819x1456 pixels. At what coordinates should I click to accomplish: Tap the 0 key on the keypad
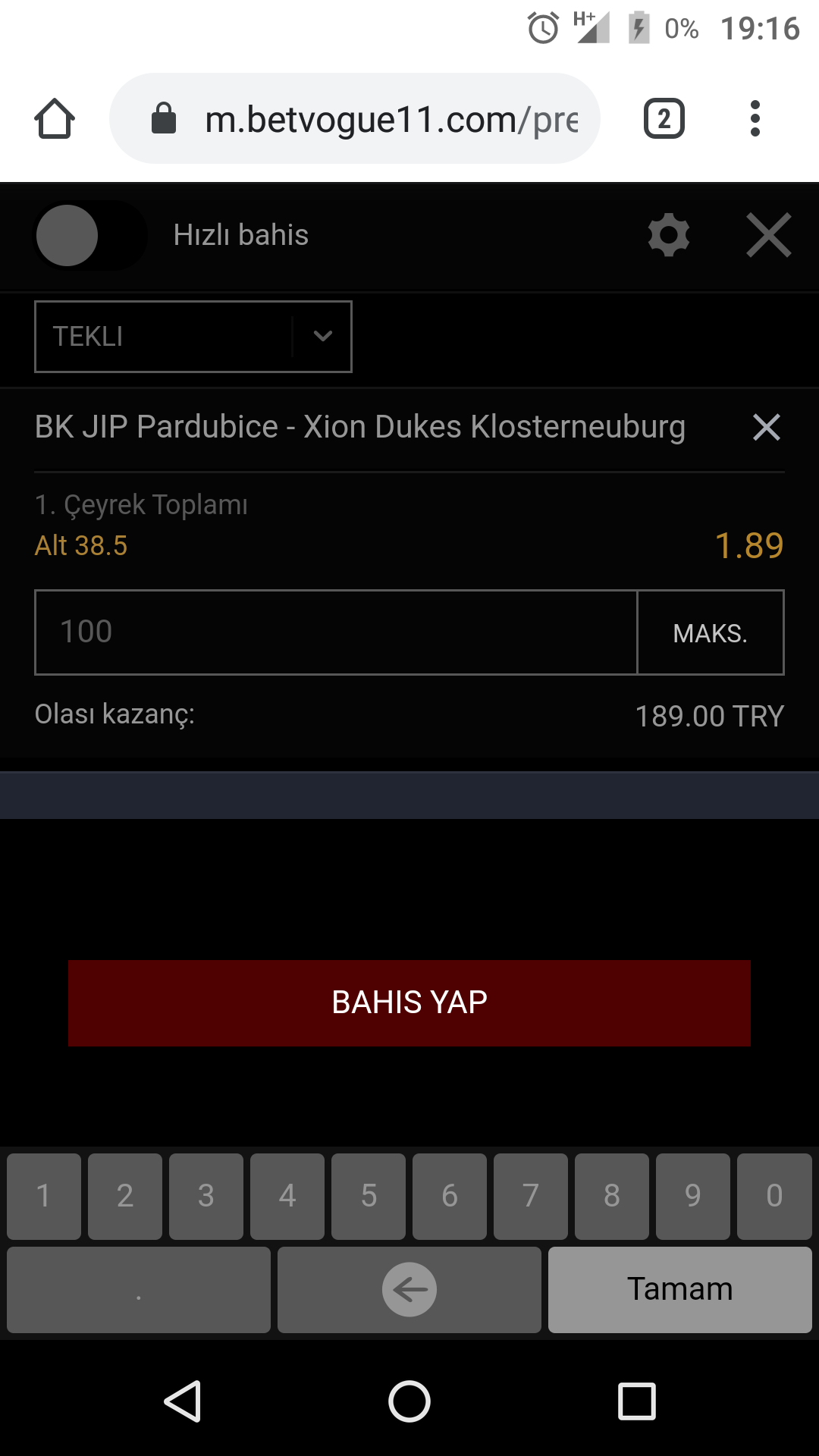coord(774,1197)
